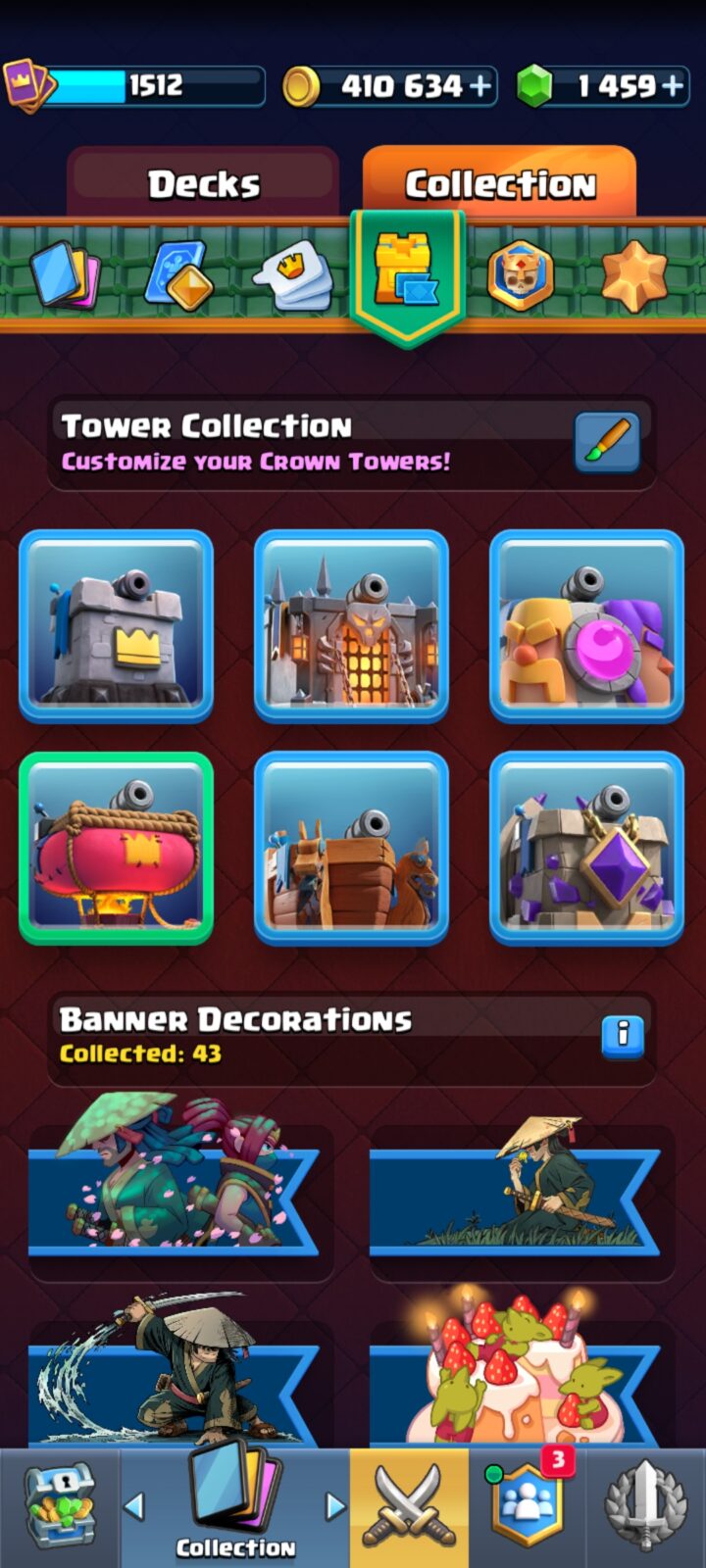706x1568 pixels.
Task: Buy gems with the plus button
Action: pos(673,86)
